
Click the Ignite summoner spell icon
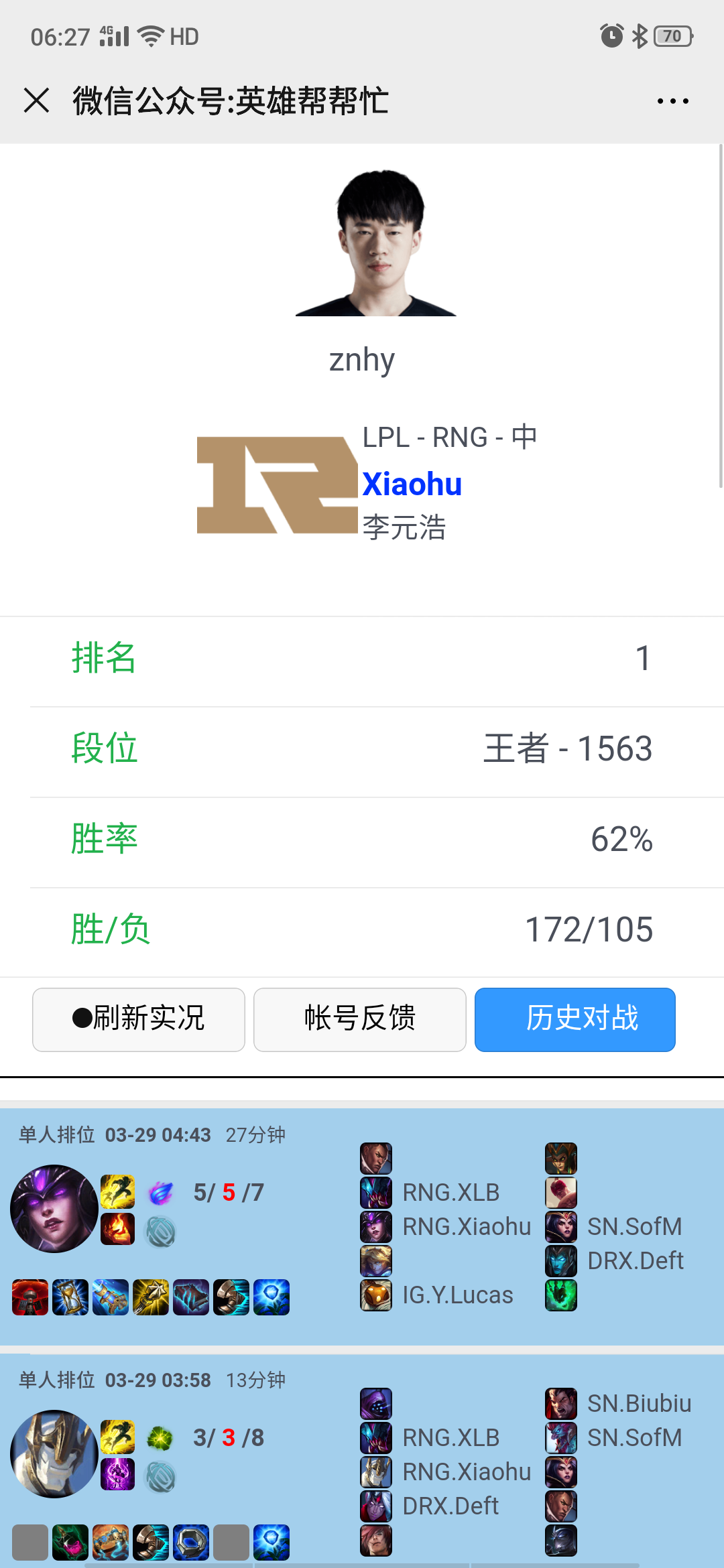(x=117, y=1229)
